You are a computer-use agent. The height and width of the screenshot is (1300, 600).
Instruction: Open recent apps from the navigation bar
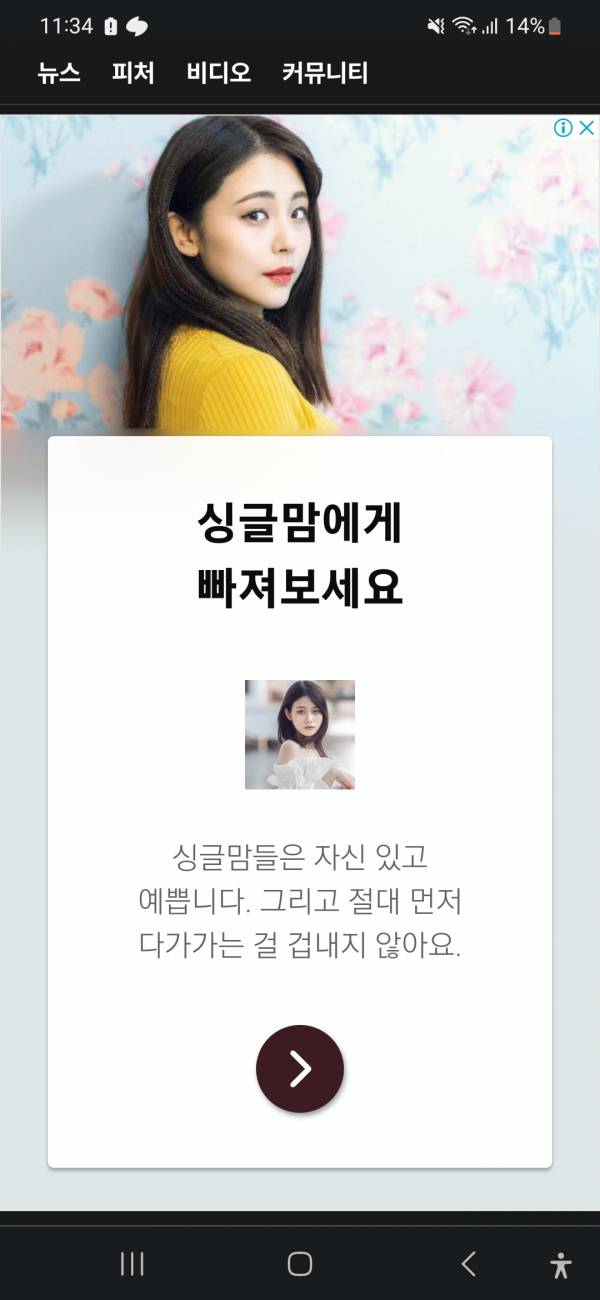(132, 1264)
